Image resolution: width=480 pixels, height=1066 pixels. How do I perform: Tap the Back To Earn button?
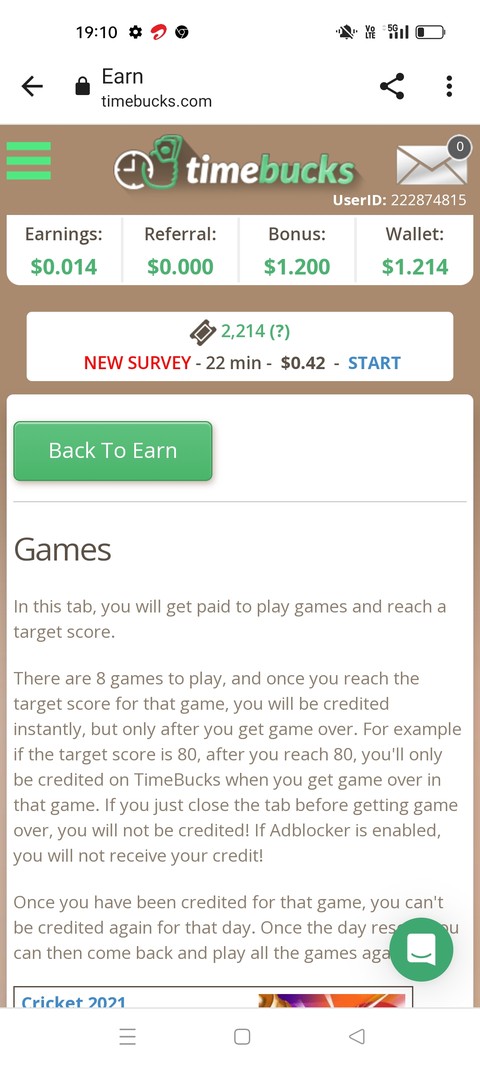[x=113, y=451]
